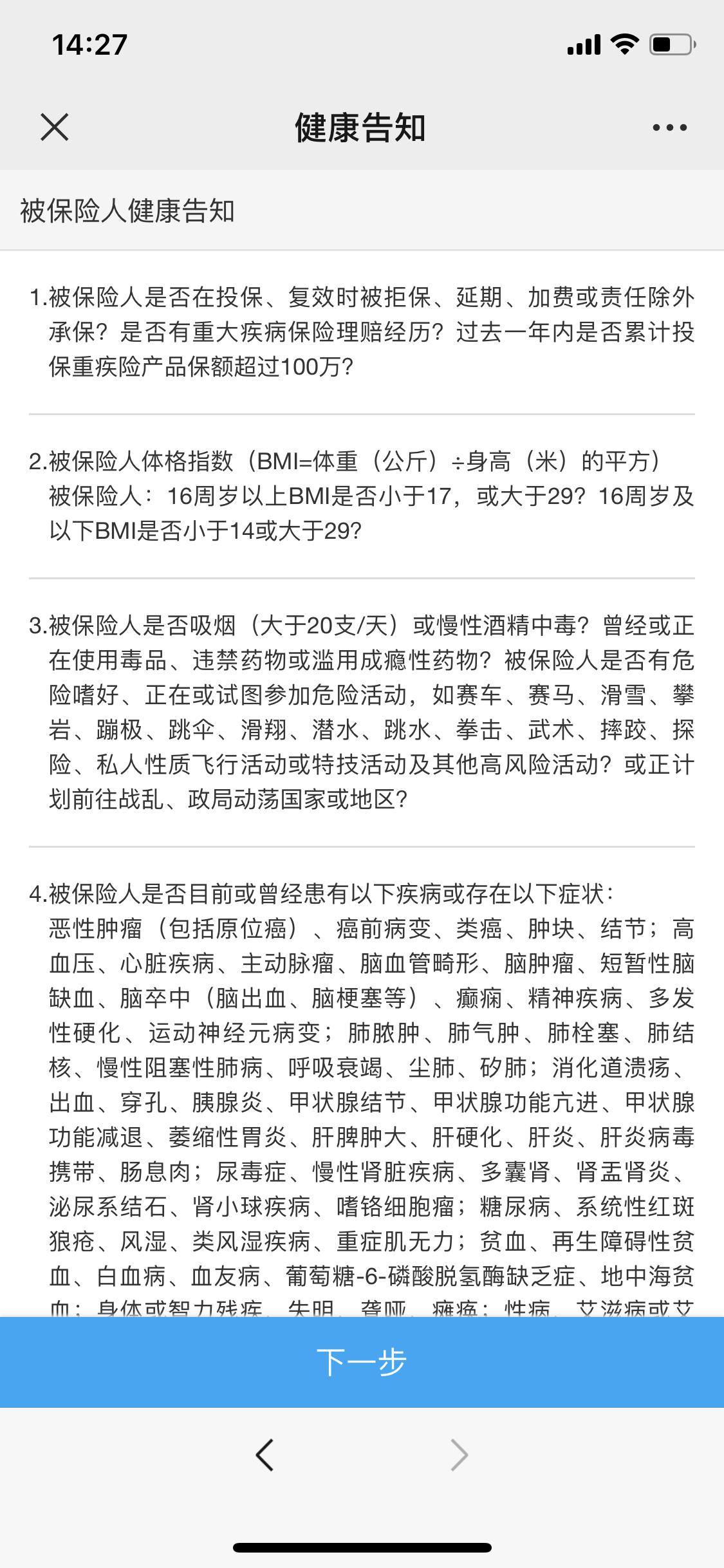Go back with the browser back arrow
The image size is (724, 1568).
[x=265, y=1455]
